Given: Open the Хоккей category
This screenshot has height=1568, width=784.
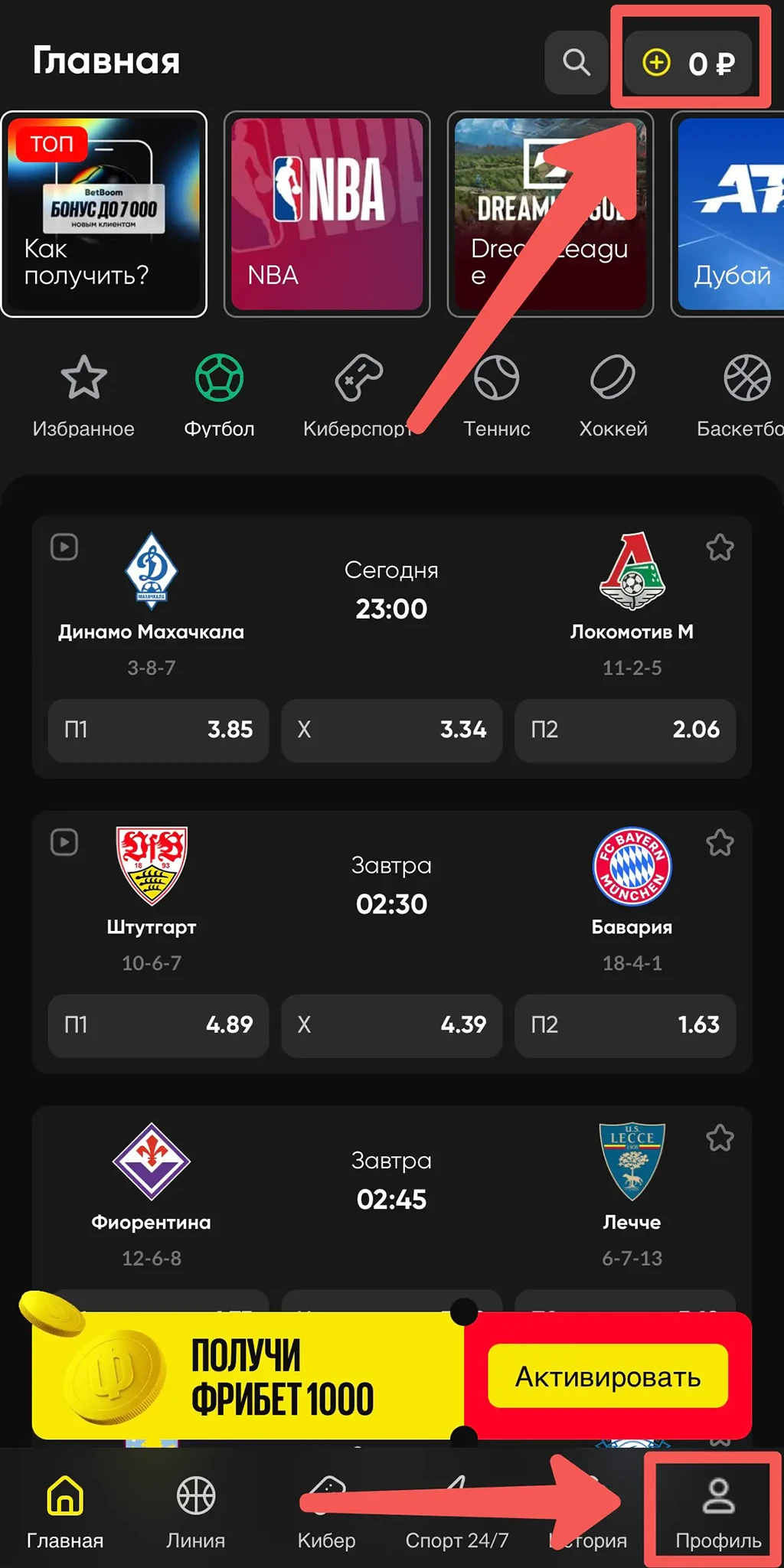Looking at the screenshot, I should (x=611, y=377).
